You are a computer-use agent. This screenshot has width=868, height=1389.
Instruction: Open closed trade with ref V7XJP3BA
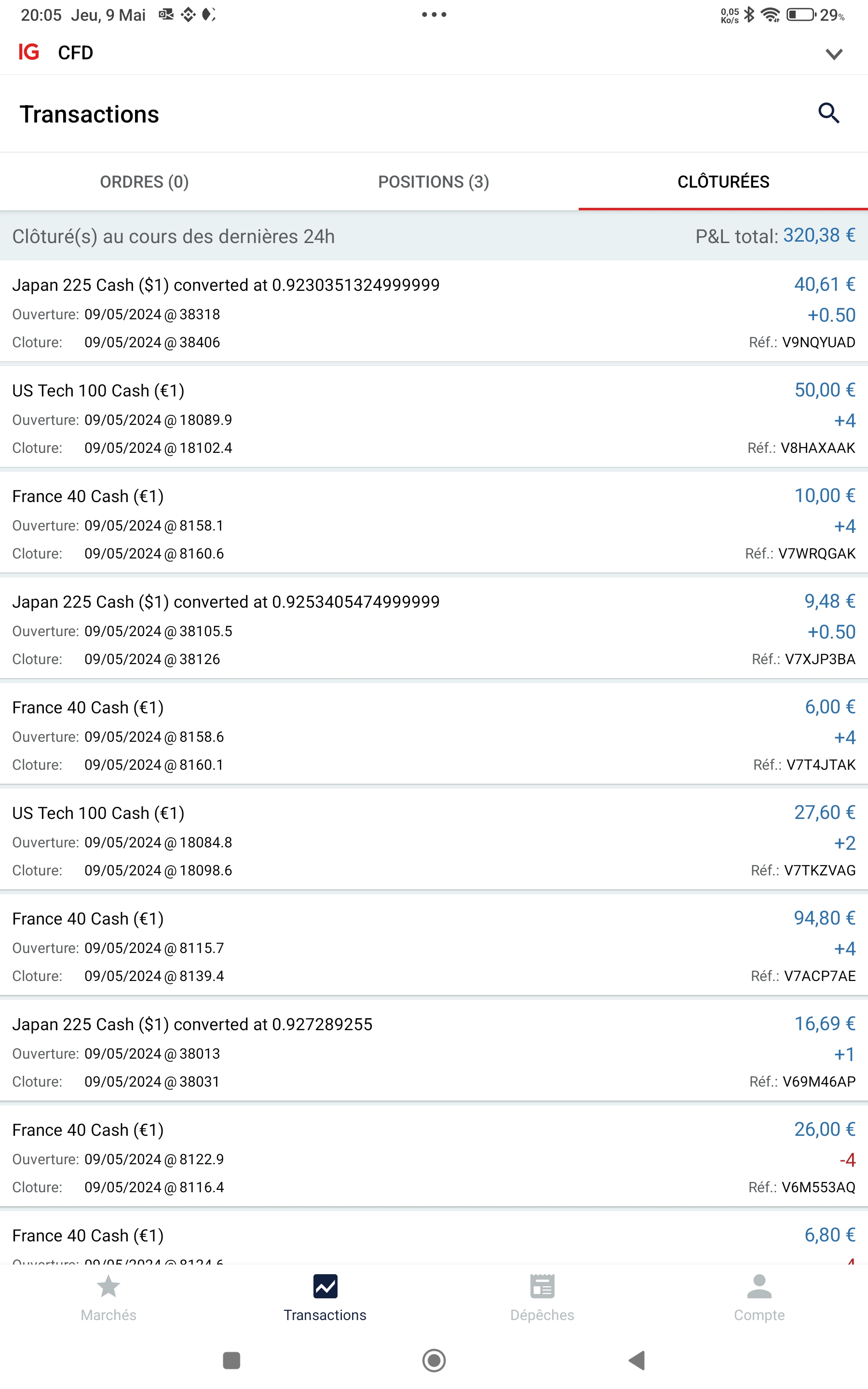coord(434,630)
